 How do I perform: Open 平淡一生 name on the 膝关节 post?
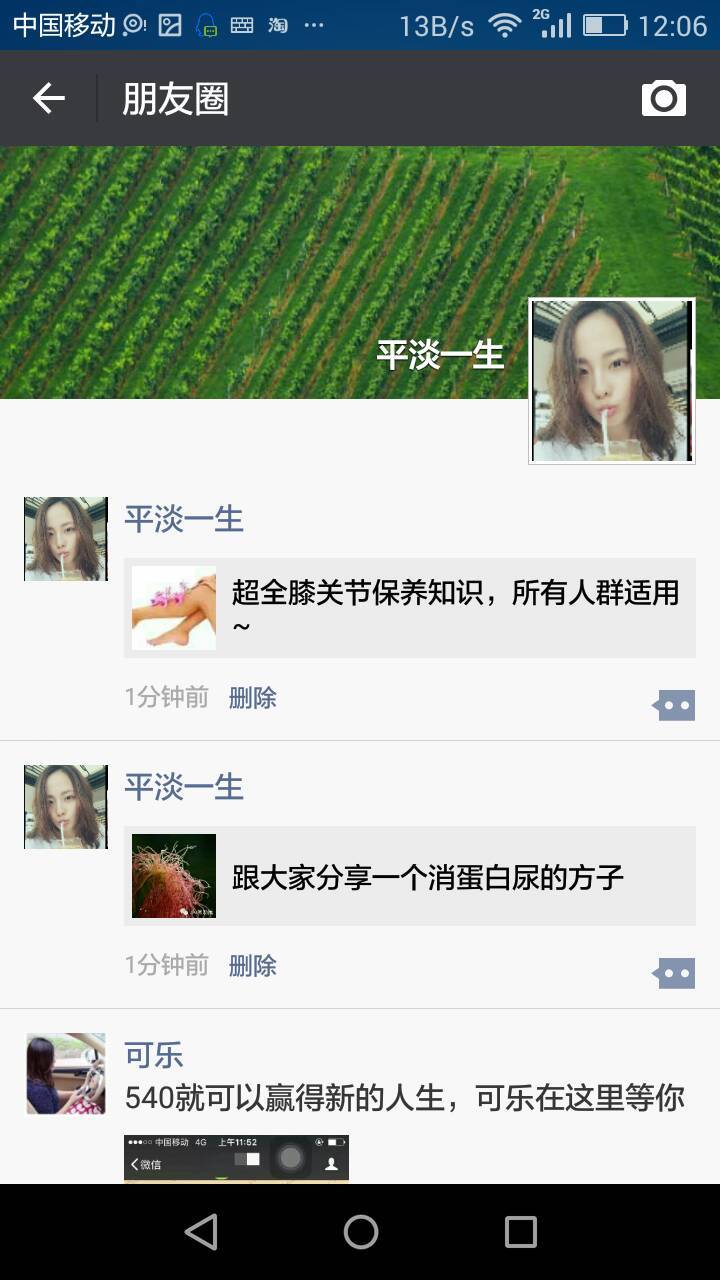click(x=184, y=519)
